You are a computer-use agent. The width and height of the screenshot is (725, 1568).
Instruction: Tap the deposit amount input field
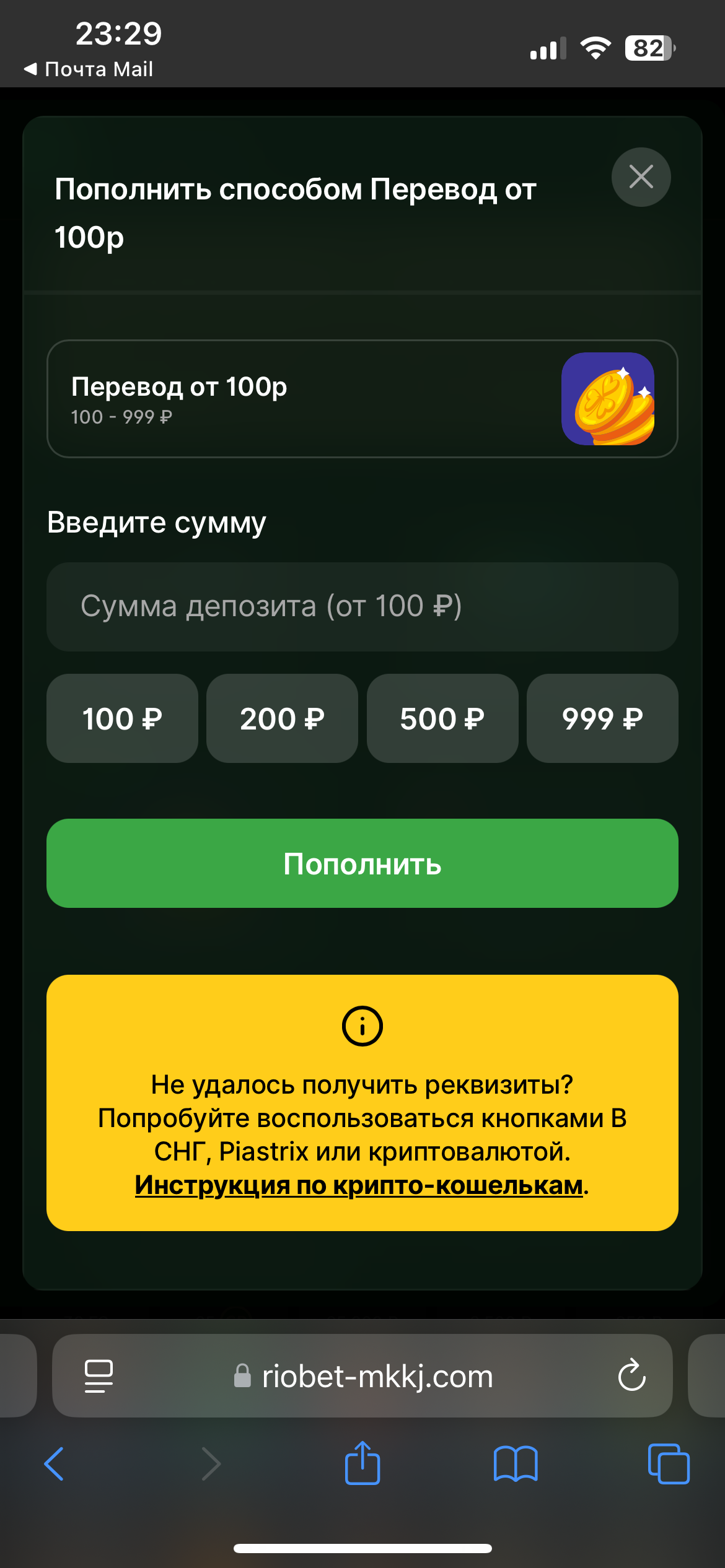362,606
